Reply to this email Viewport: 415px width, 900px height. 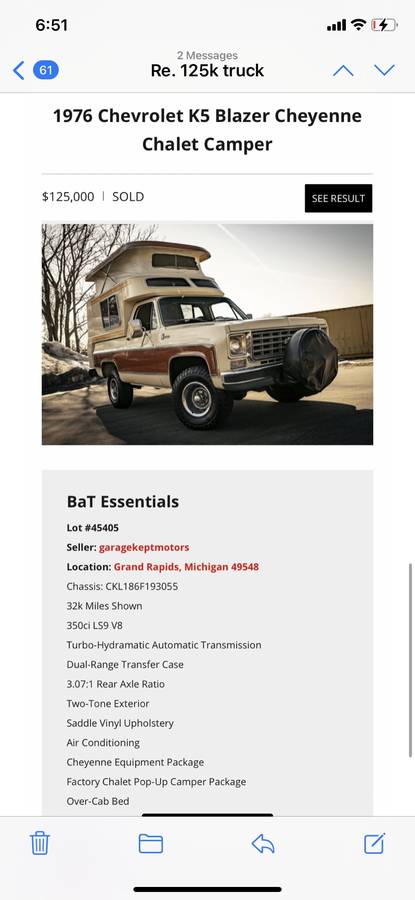[x=263, y=843]
